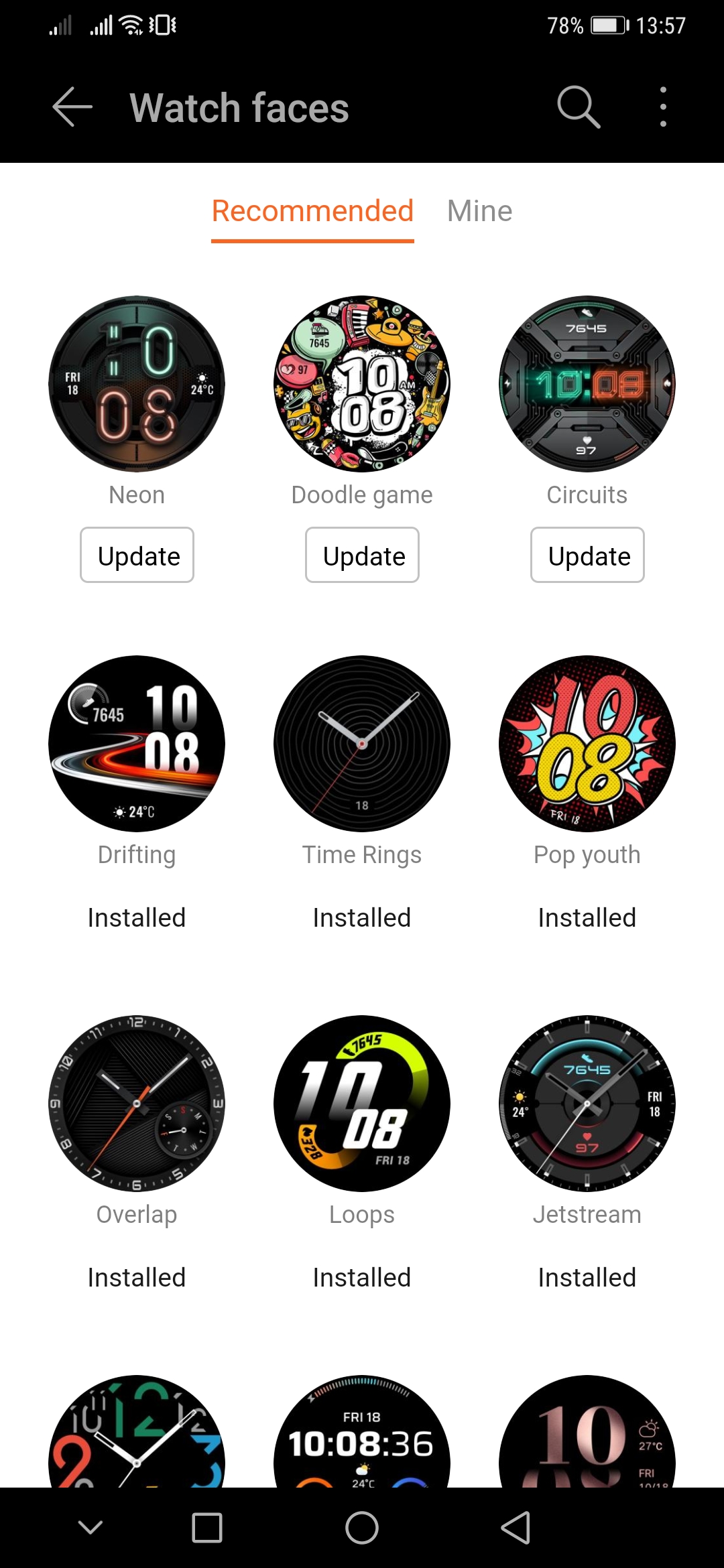The image size is (724, 1568).
Task: Tap the system home button
Action: pyautogui.click(x=362, y=1528)
